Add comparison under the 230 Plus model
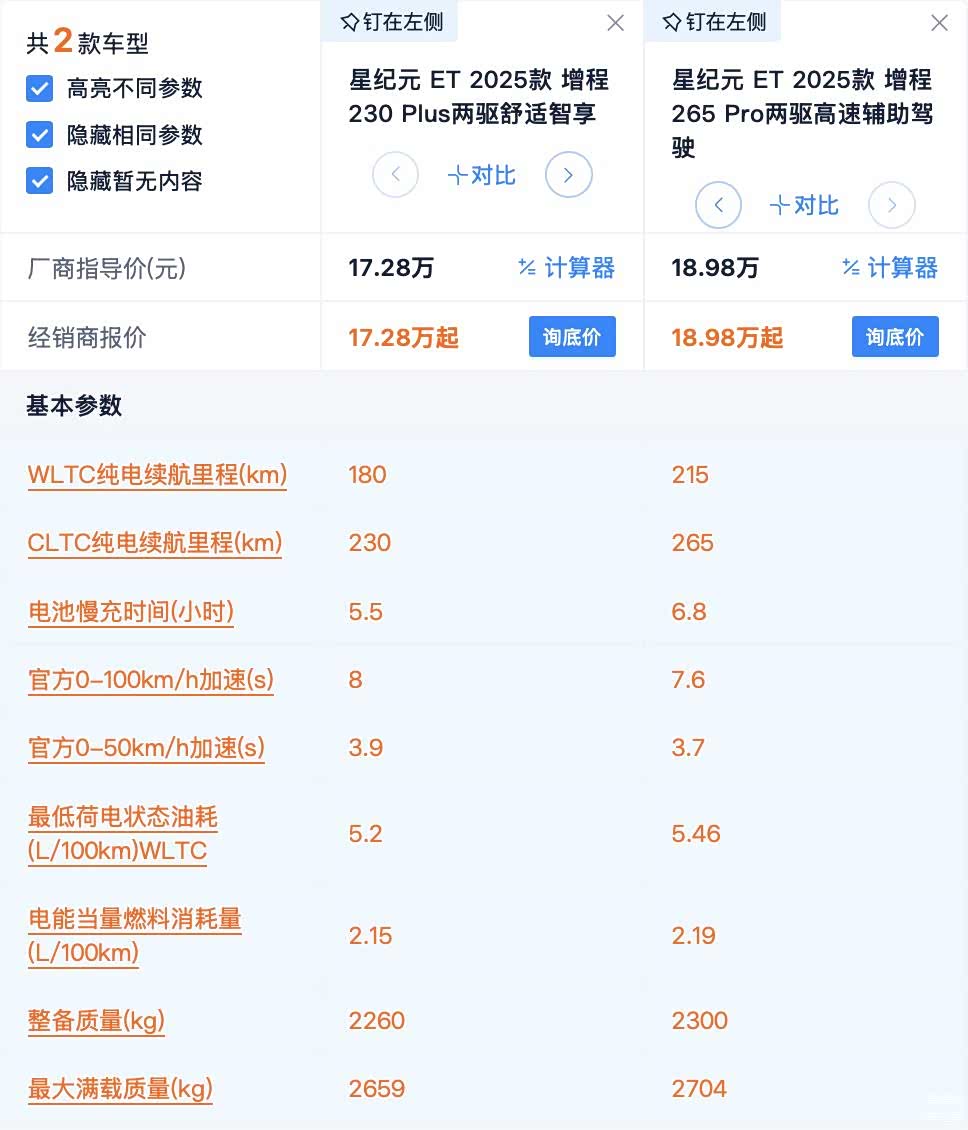 482,176
